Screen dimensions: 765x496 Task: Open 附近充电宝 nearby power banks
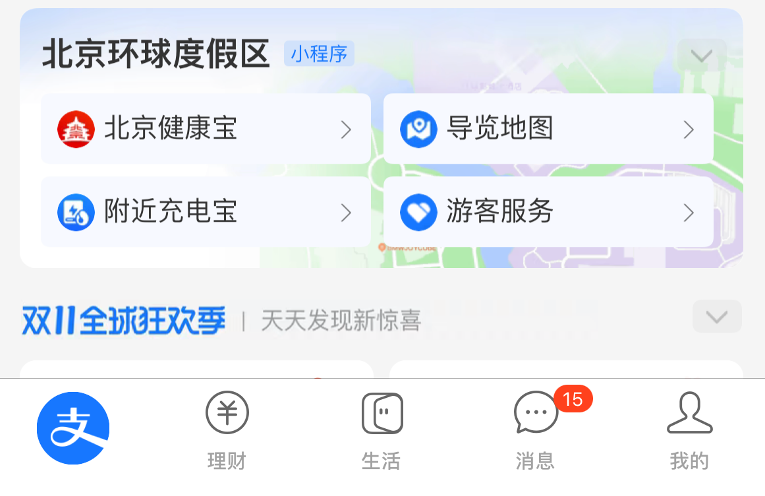coord(205,212)
